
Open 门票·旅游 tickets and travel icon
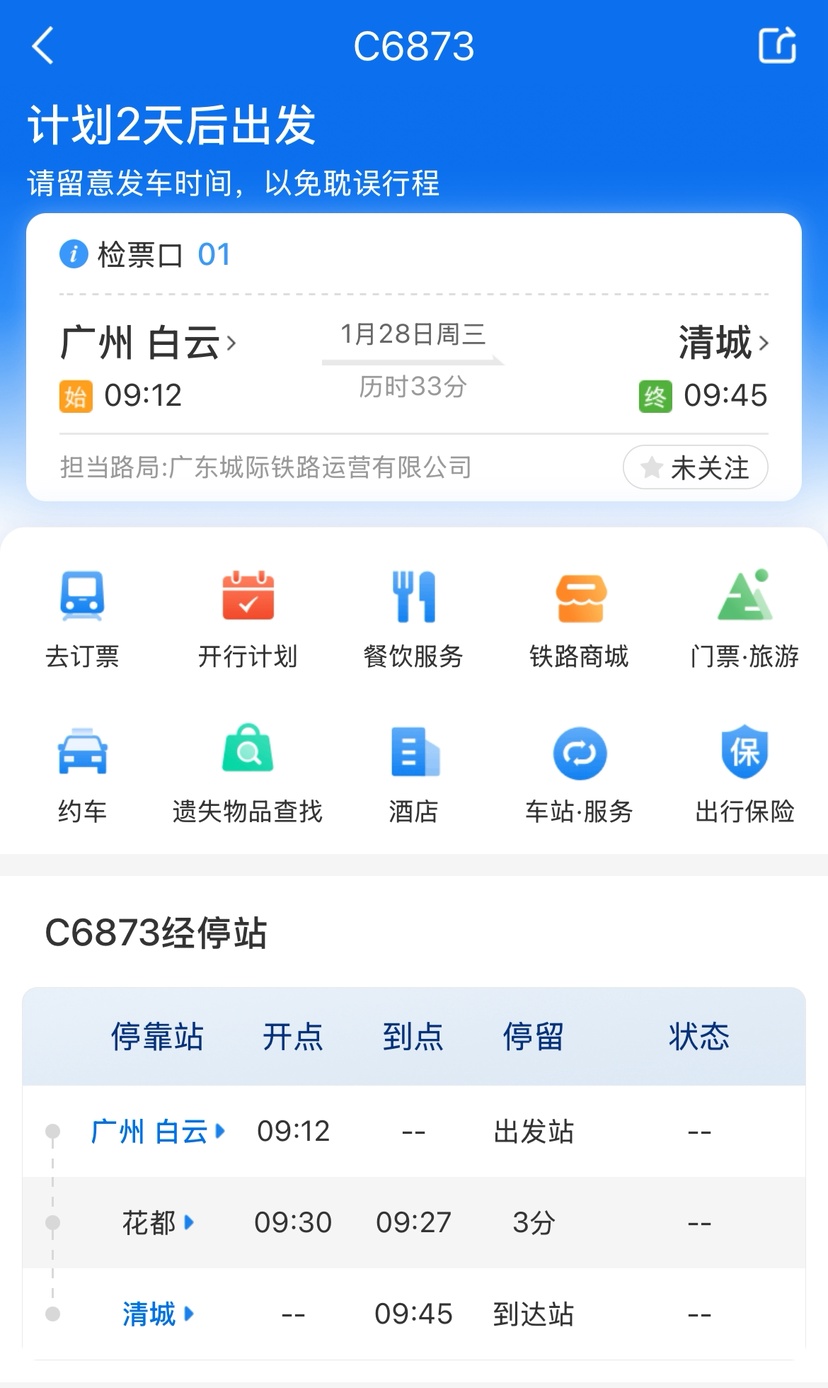tap(745, 615)
